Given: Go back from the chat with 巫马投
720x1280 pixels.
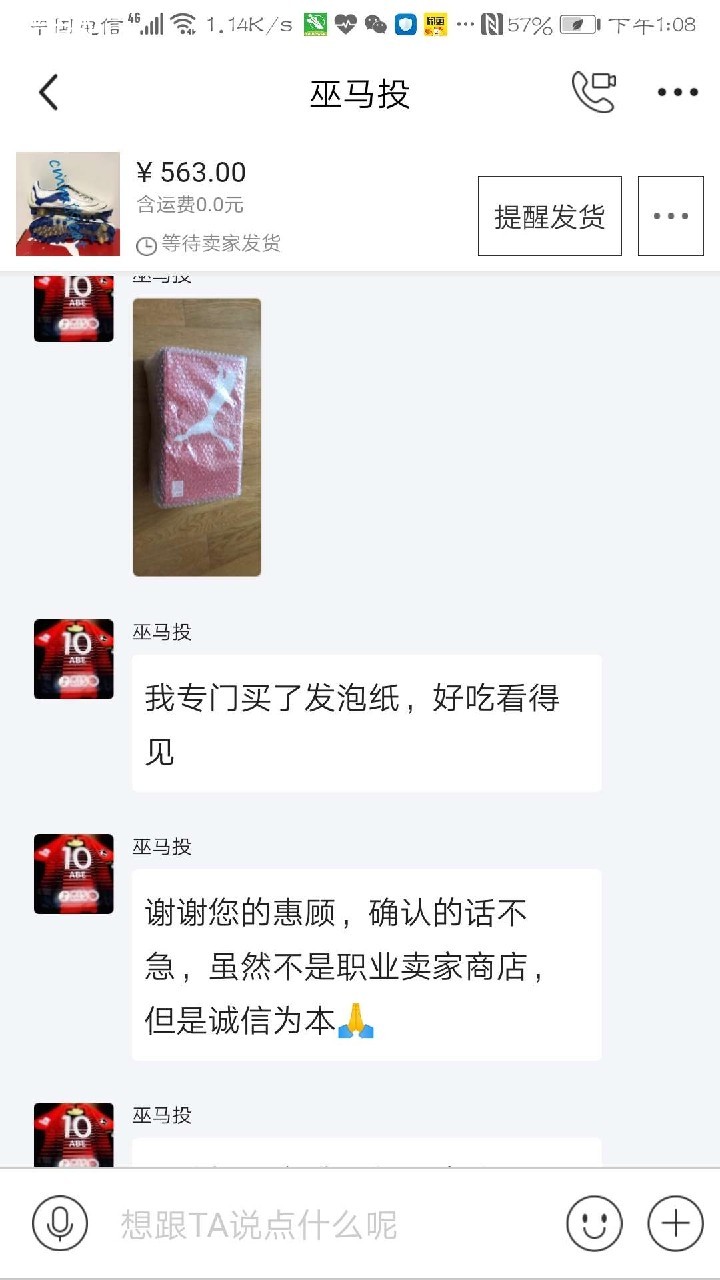Looking at the screenshot, I should (x=48, y=93).
